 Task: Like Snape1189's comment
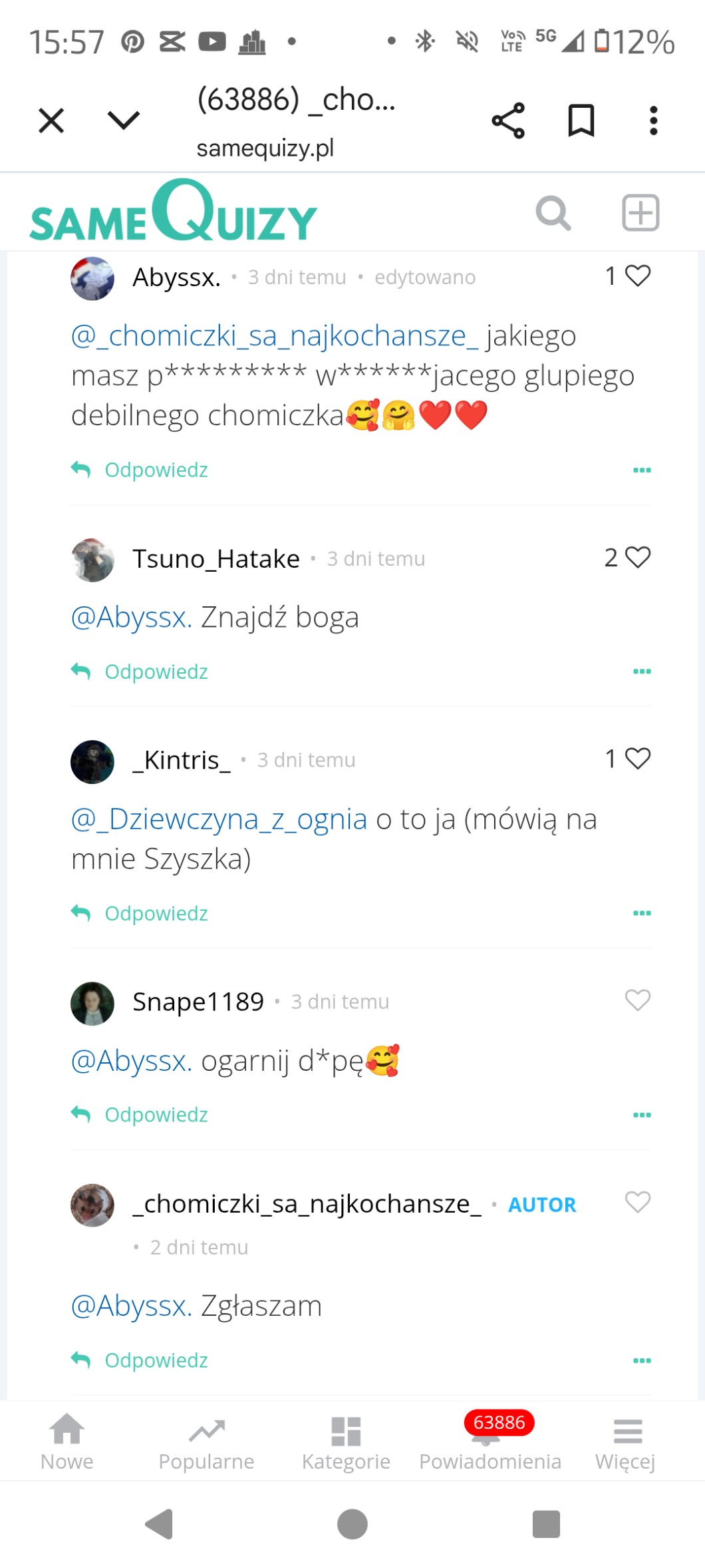pyautogui.click(x=637, y=1000)
